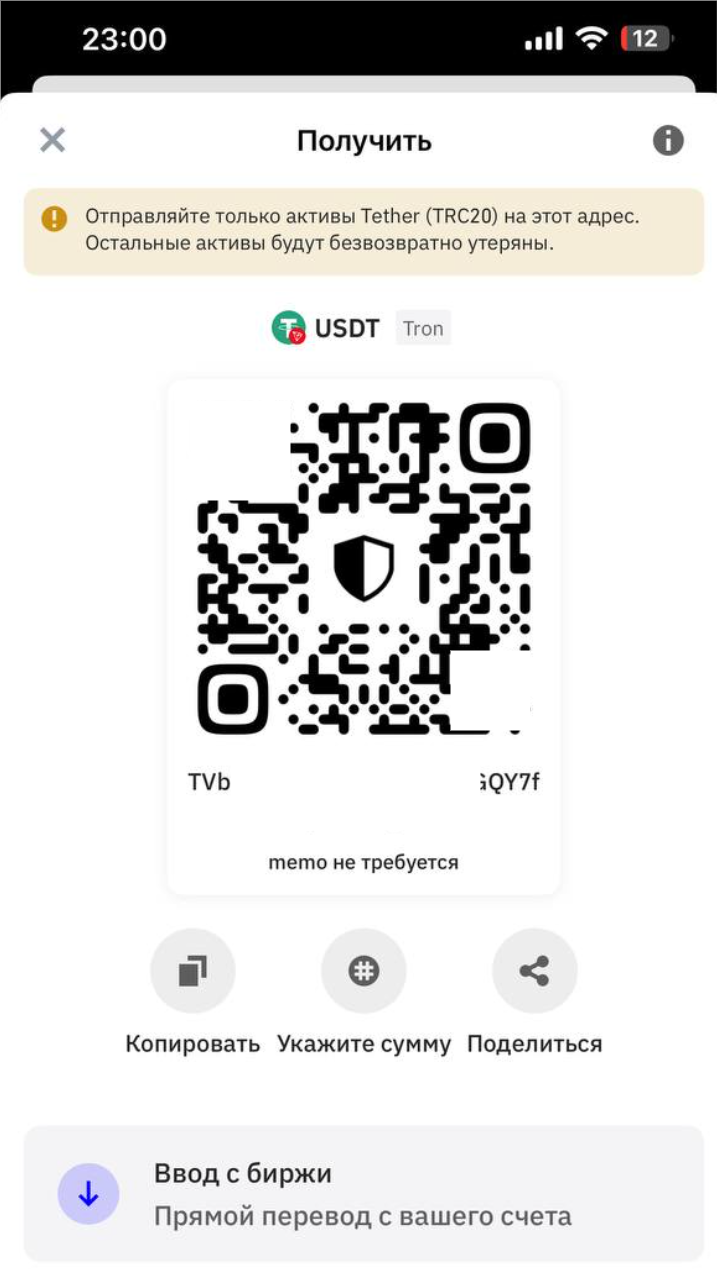Share the address via Поделиться

[x=534, y=971]
